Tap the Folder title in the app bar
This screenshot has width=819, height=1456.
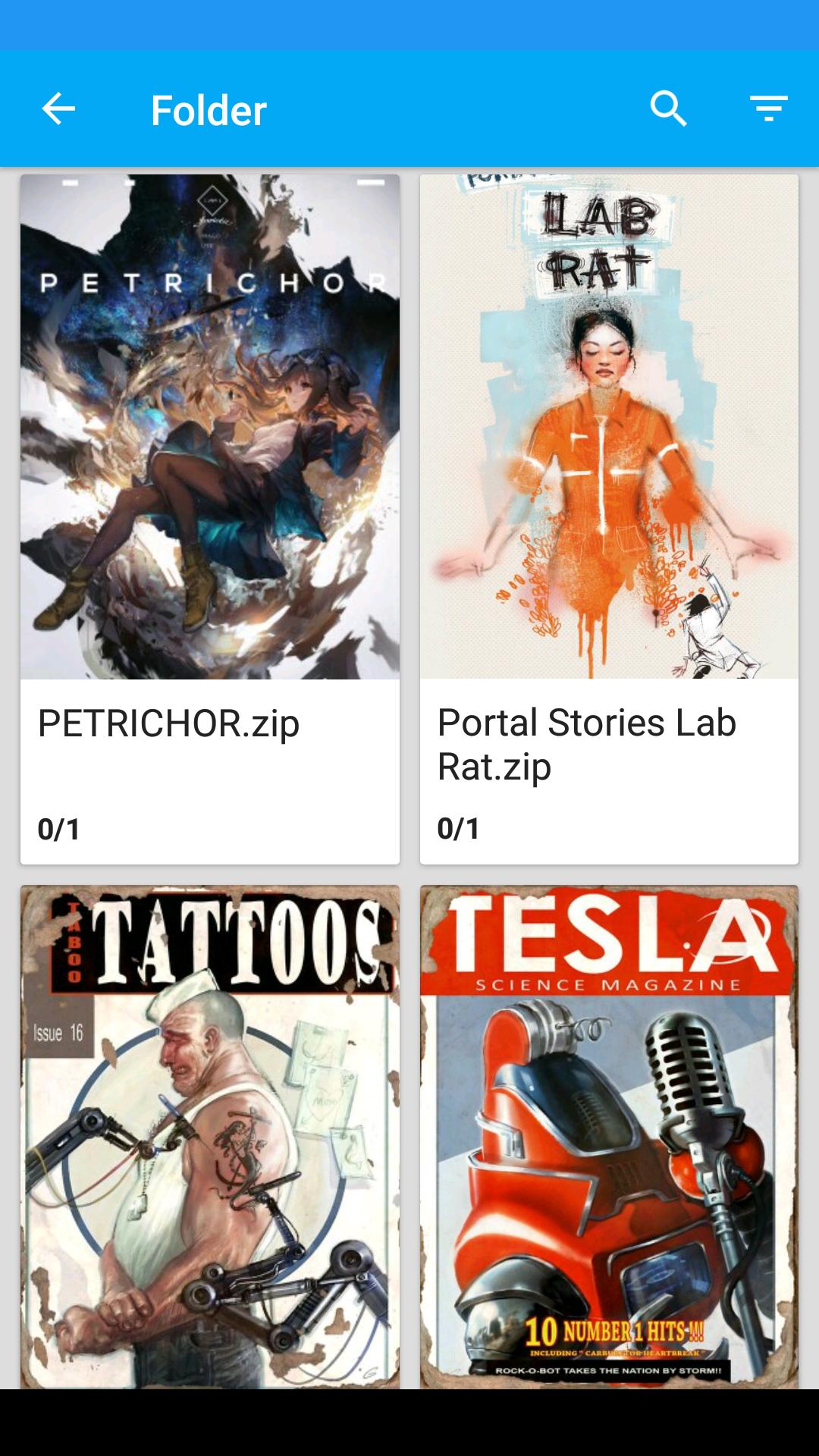point(207,108)
